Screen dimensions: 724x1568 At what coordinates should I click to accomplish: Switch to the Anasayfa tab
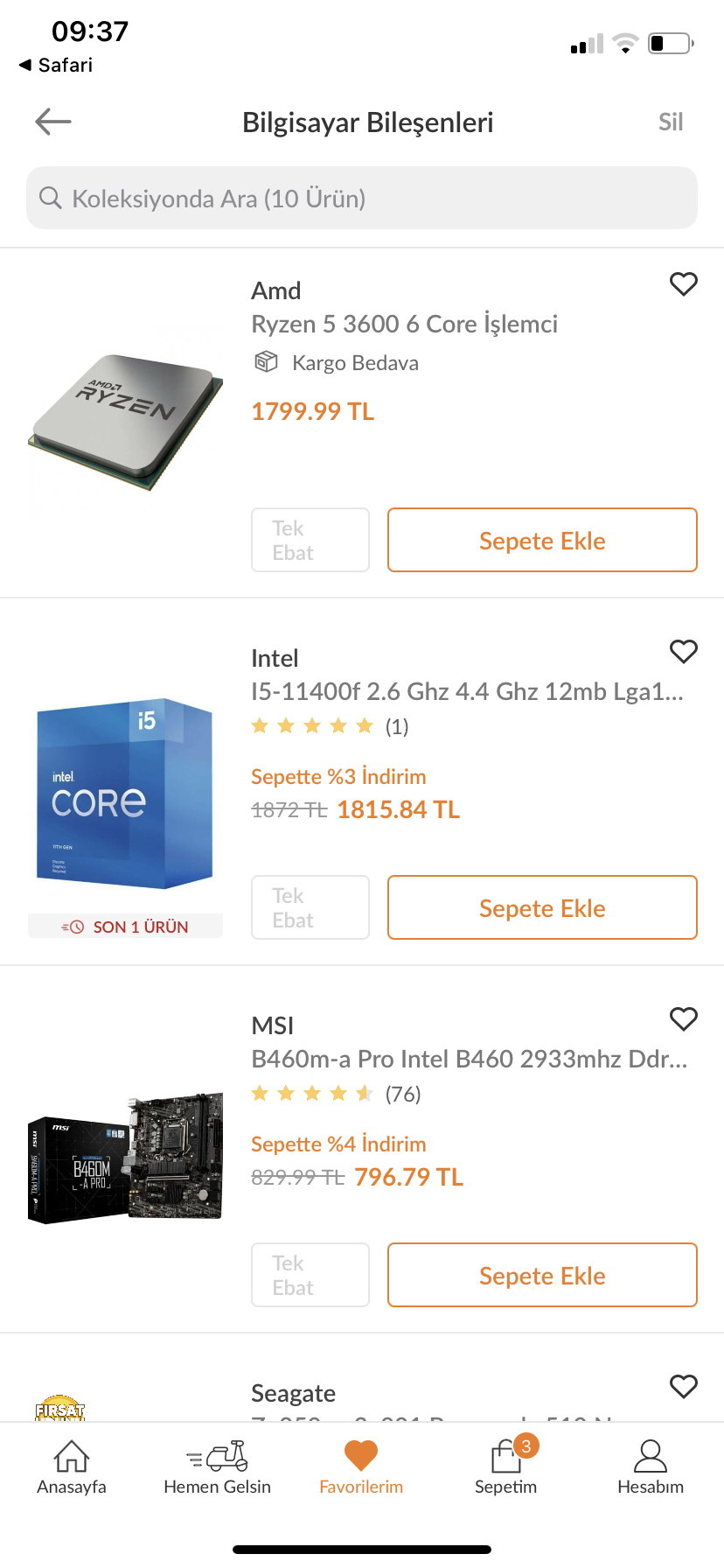(x=72, y=1467)
